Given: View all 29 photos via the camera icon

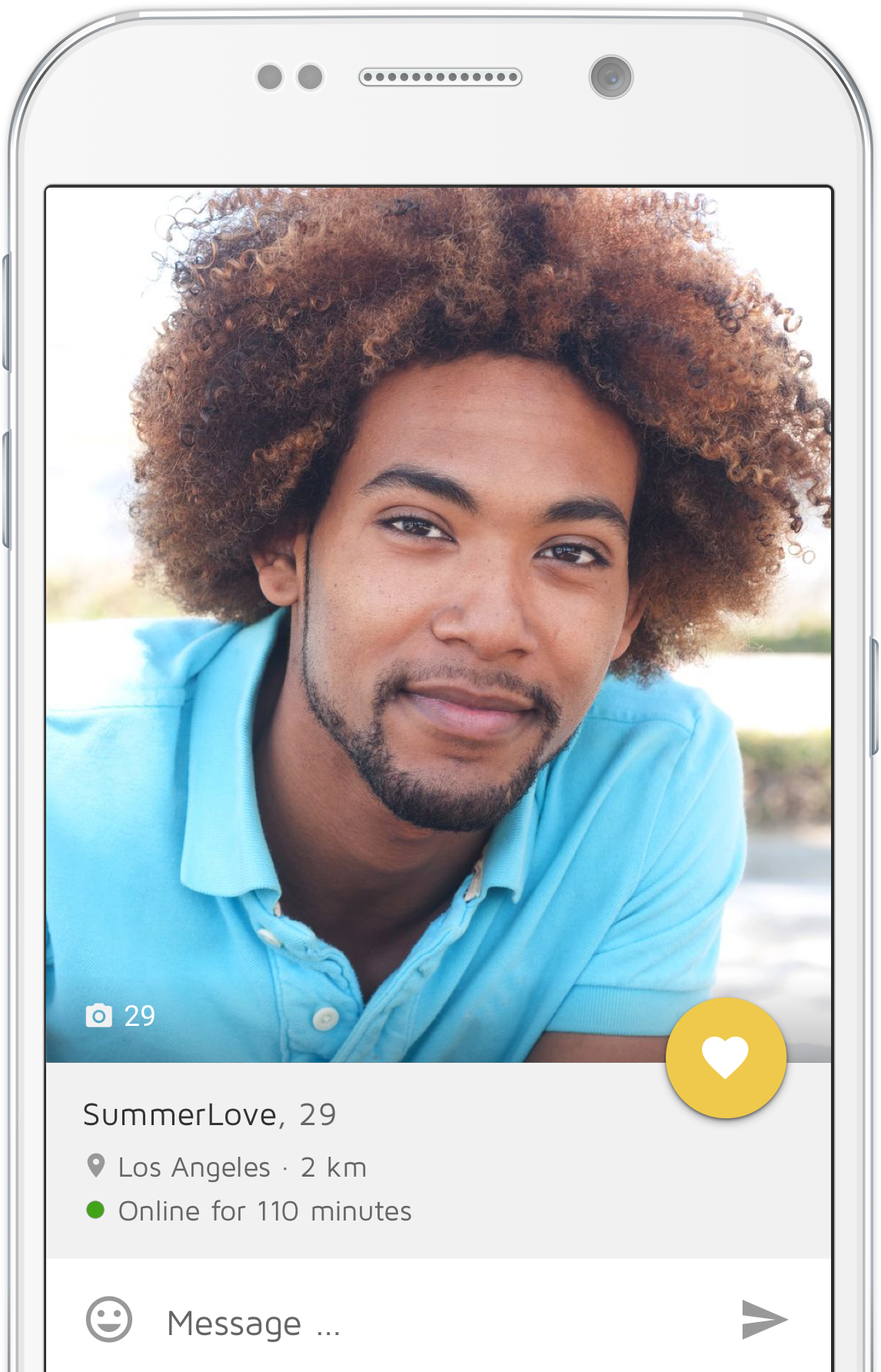Looking at the screenshot, I should [x=98, y=1015].
